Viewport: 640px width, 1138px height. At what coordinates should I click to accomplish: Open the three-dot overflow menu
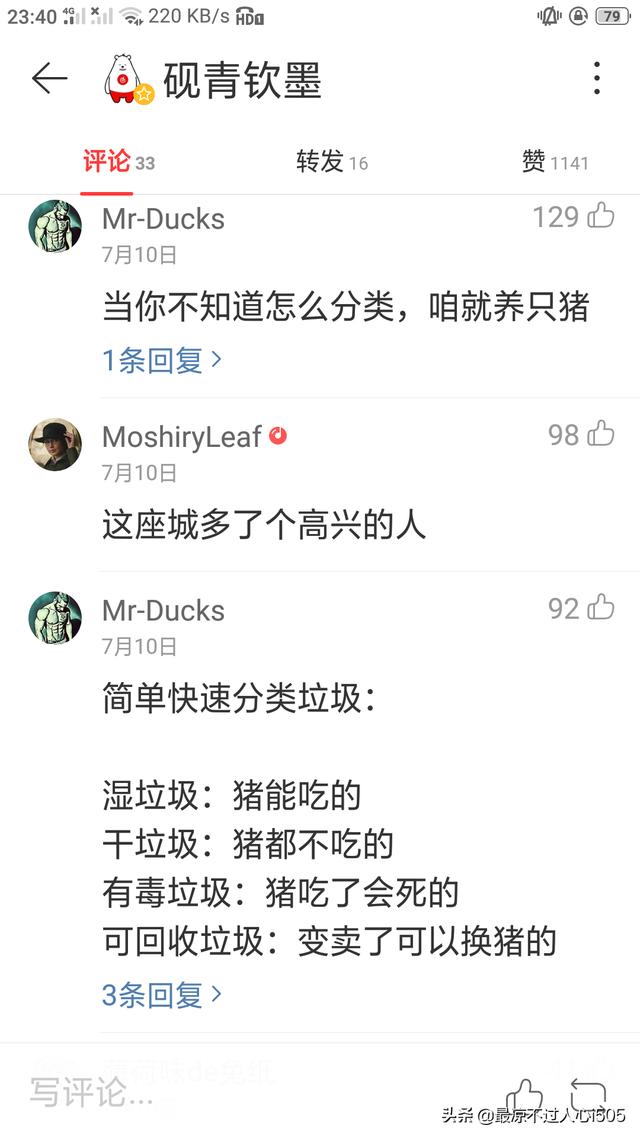pyautogui.click(x=596, y=78)
